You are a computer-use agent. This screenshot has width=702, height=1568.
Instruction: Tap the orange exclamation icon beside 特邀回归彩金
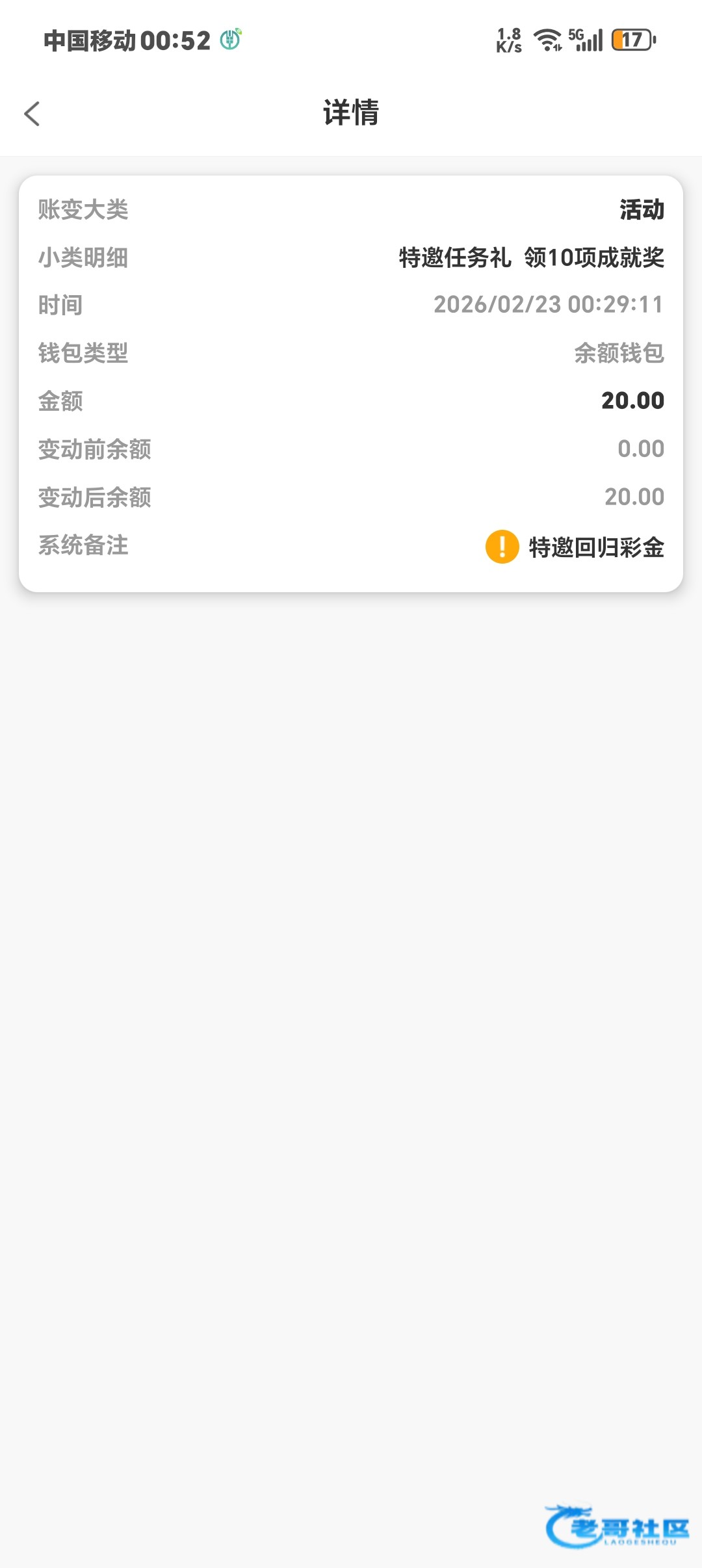pos(502,547)
